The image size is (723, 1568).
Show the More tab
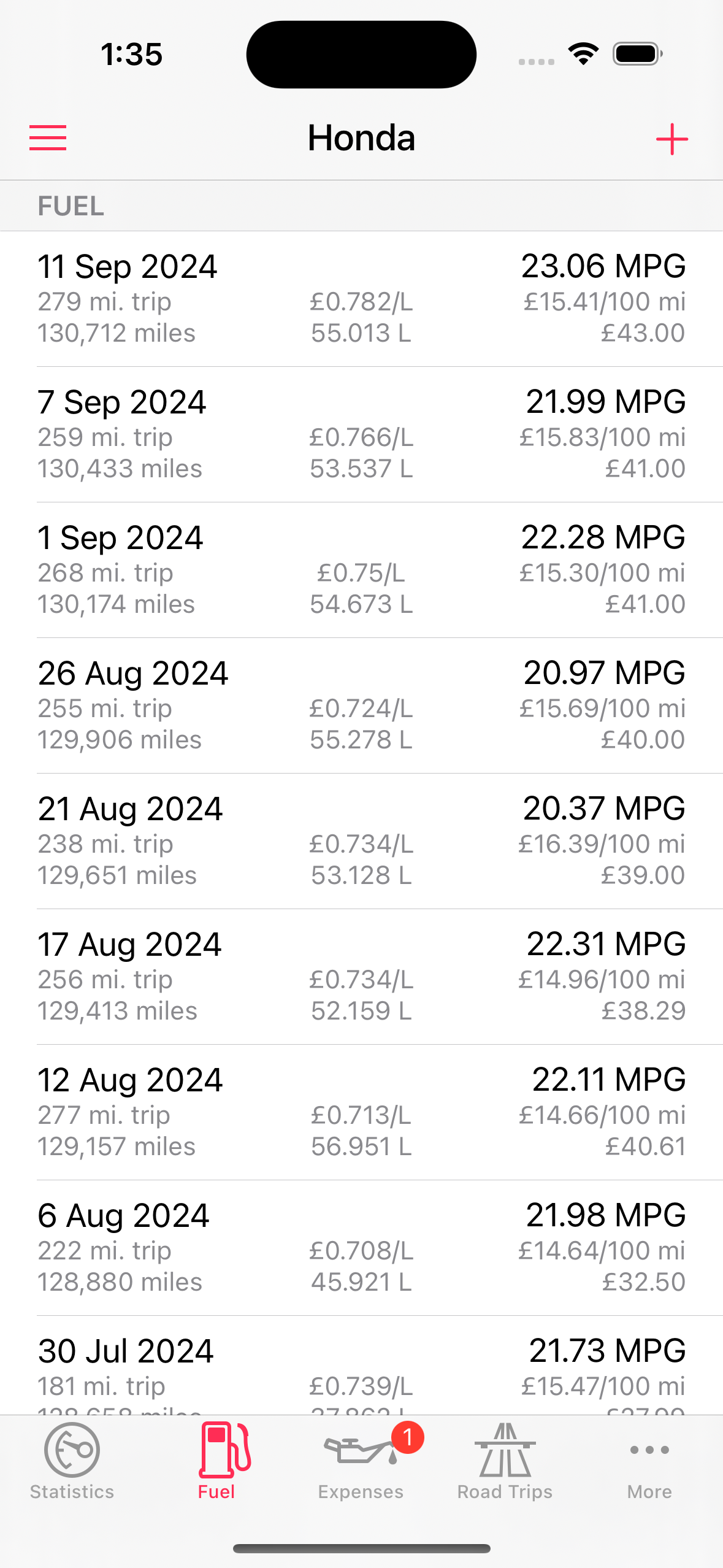649,1461
